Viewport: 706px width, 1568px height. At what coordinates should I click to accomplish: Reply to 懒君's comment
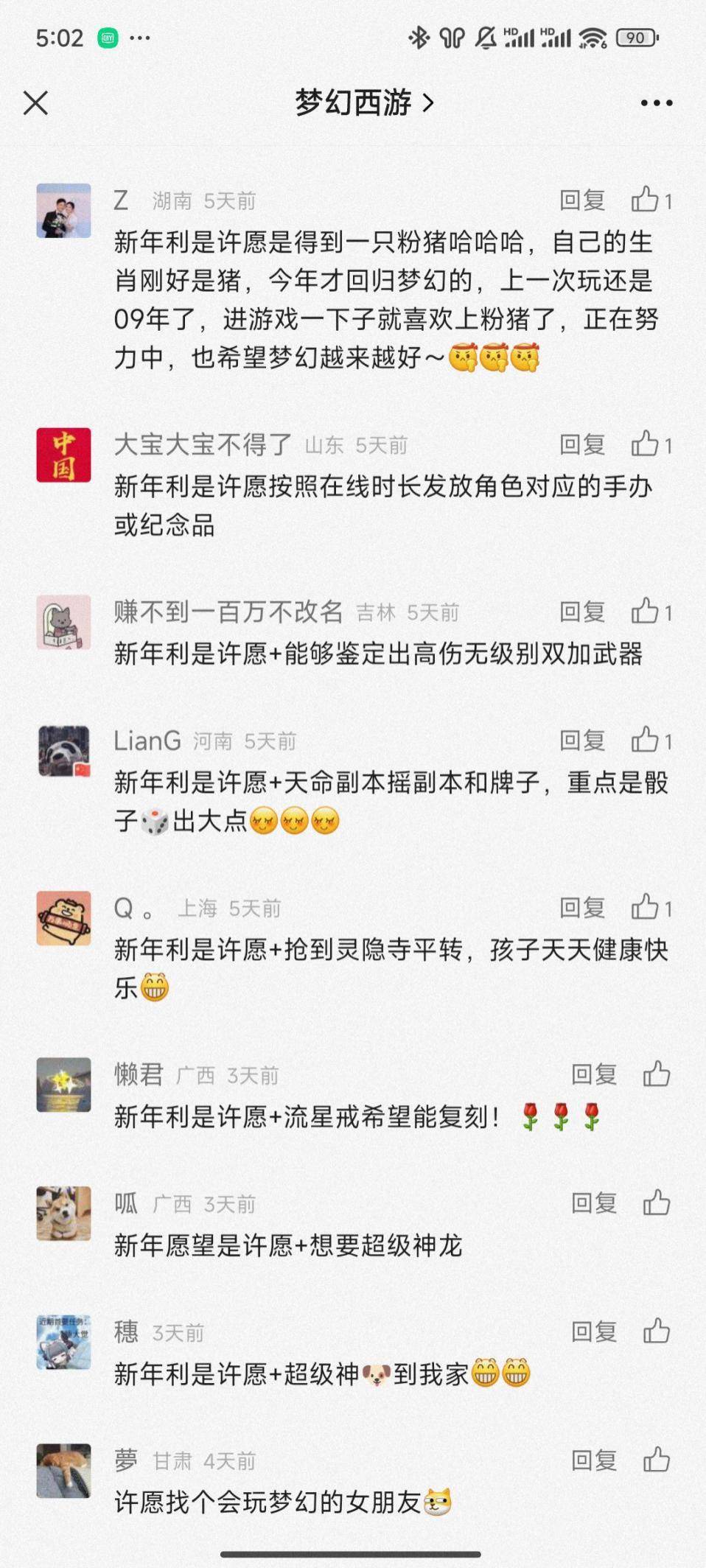point(594,1075)
